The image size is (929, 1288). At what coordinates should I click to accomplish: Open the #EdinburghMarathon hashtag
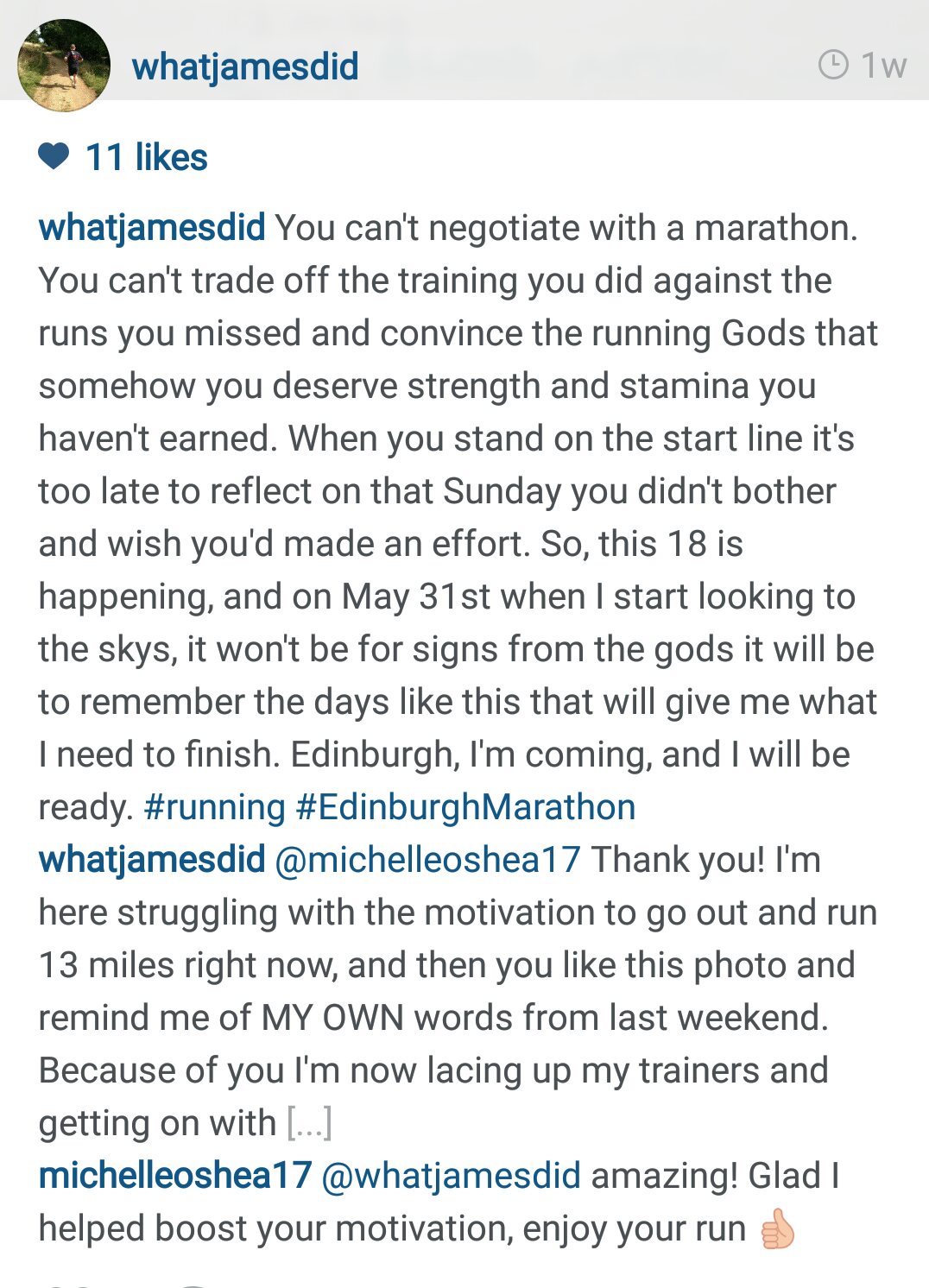click(465, 807)
